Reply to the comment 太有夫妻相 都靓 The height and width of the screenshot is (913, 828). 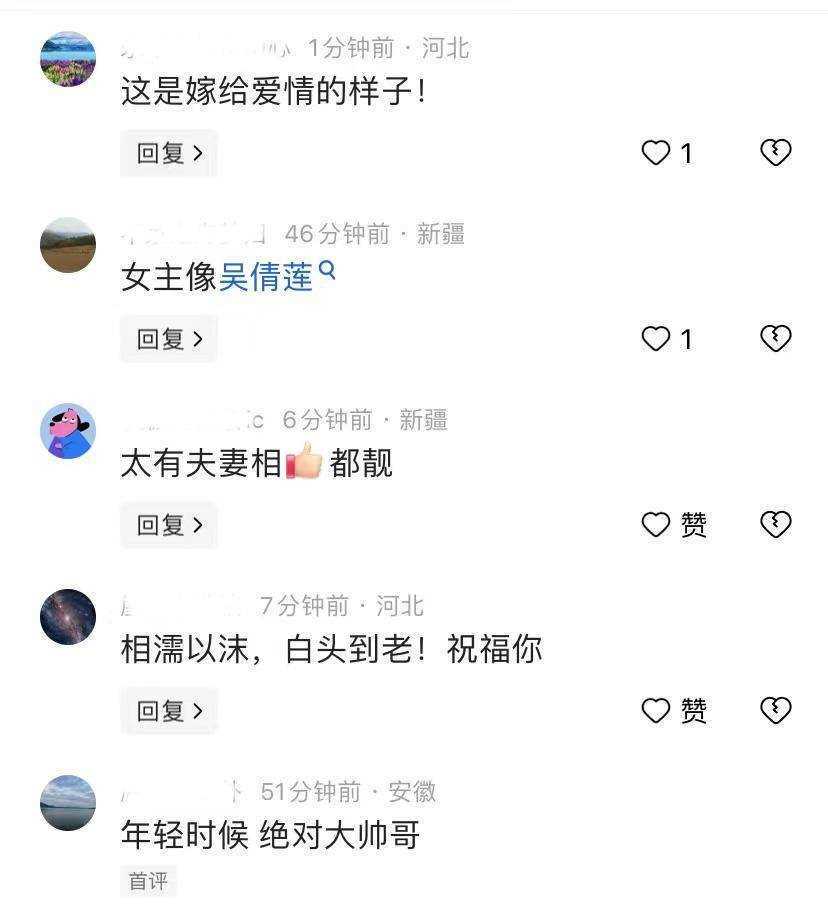pos(169,525)
